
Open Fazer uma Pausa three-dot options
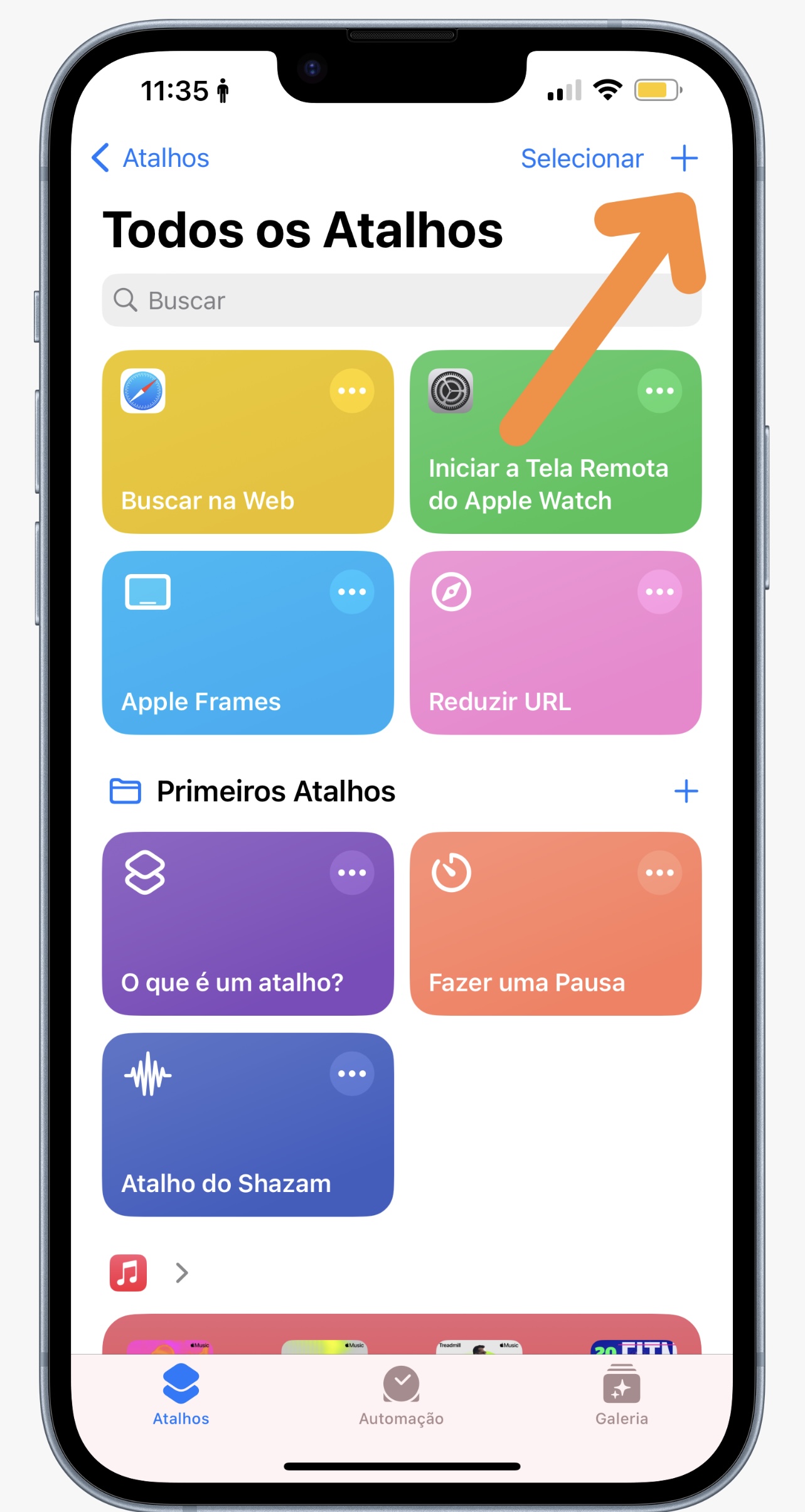[x=659, y=873]
